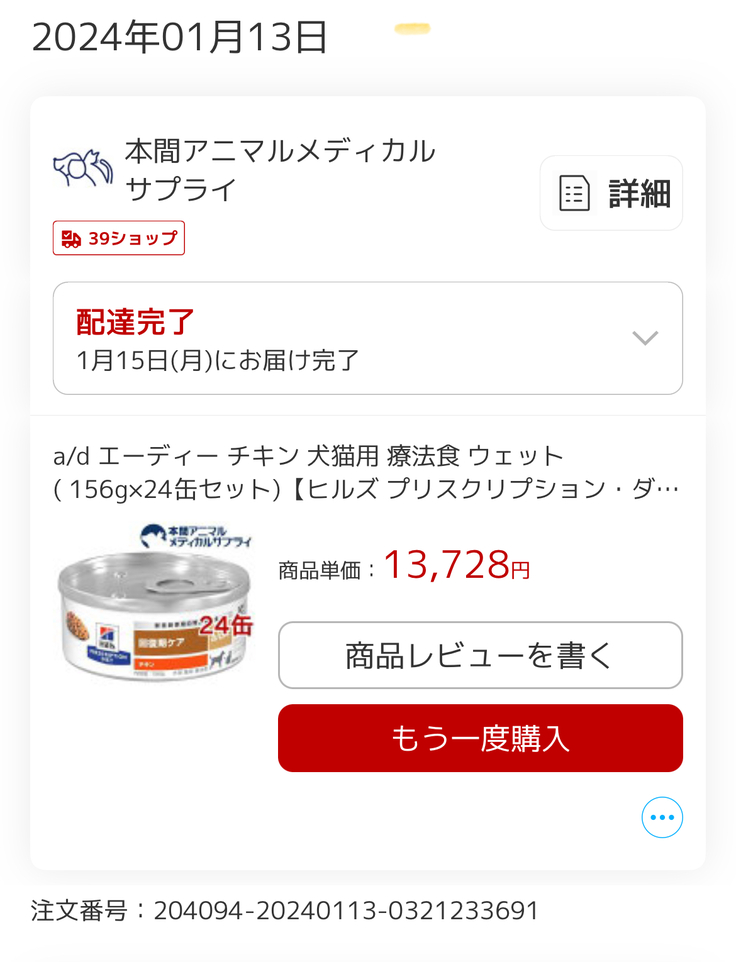Tap もう一度購入 to buy again
The width and height of the screenshot is (736, 962).
pos(480,738)
